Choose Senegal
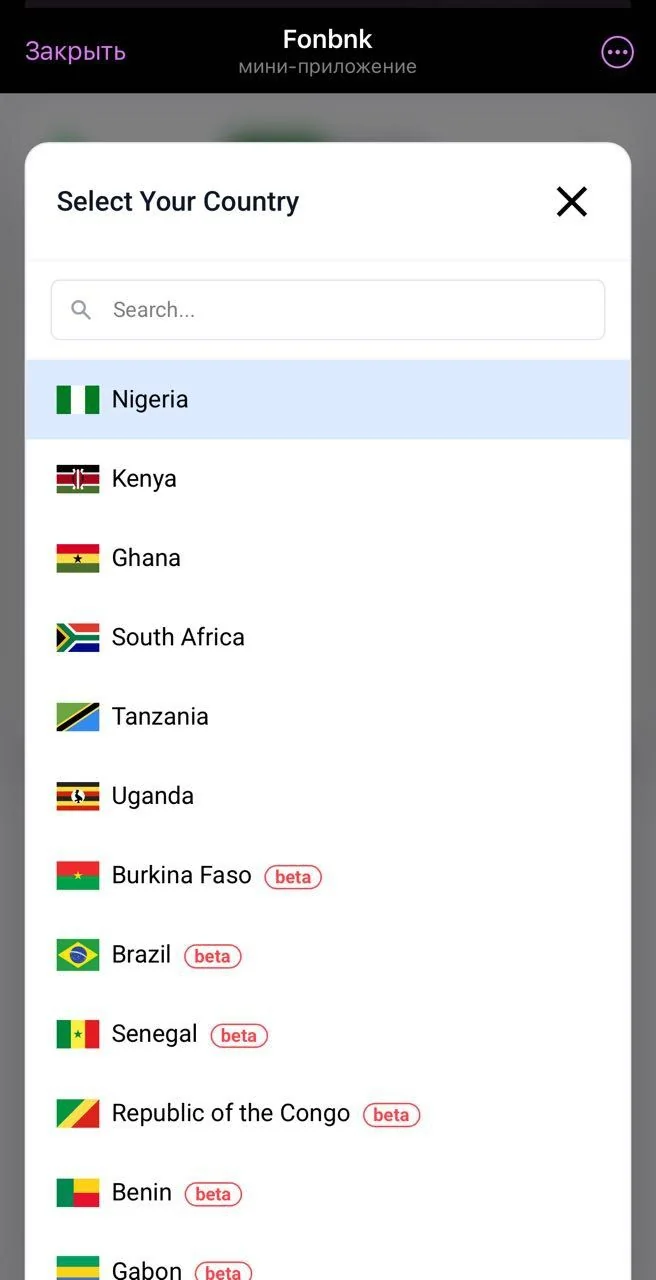Screen dimensions: 656x1280 [x=328, y=1034]
